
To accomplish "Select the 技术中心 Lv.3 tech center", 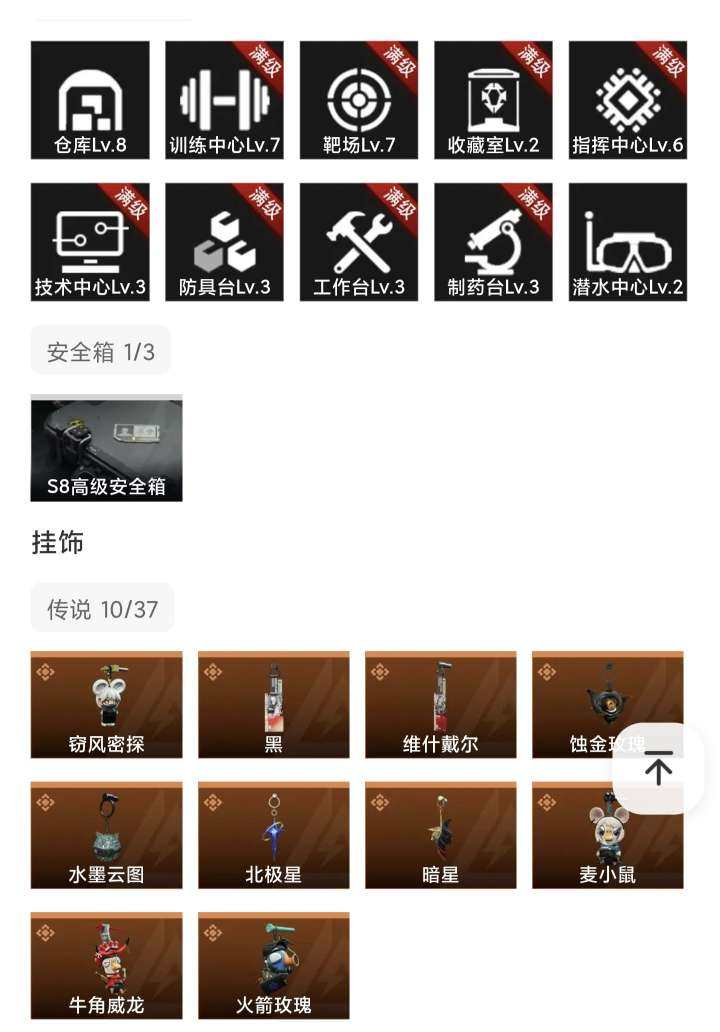I will coord(90,240).
